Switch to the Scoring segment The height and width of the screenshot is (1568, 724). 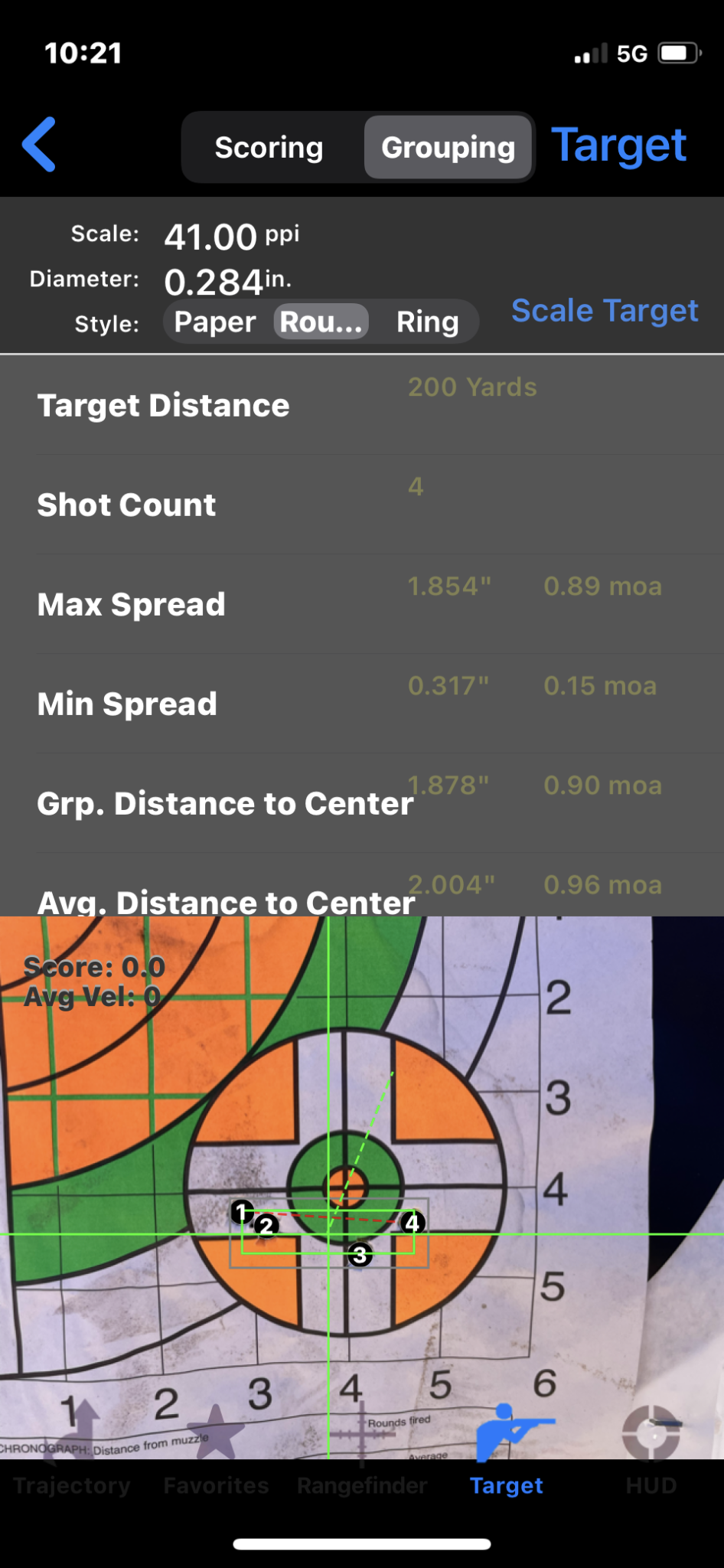[x=269, y=147]
